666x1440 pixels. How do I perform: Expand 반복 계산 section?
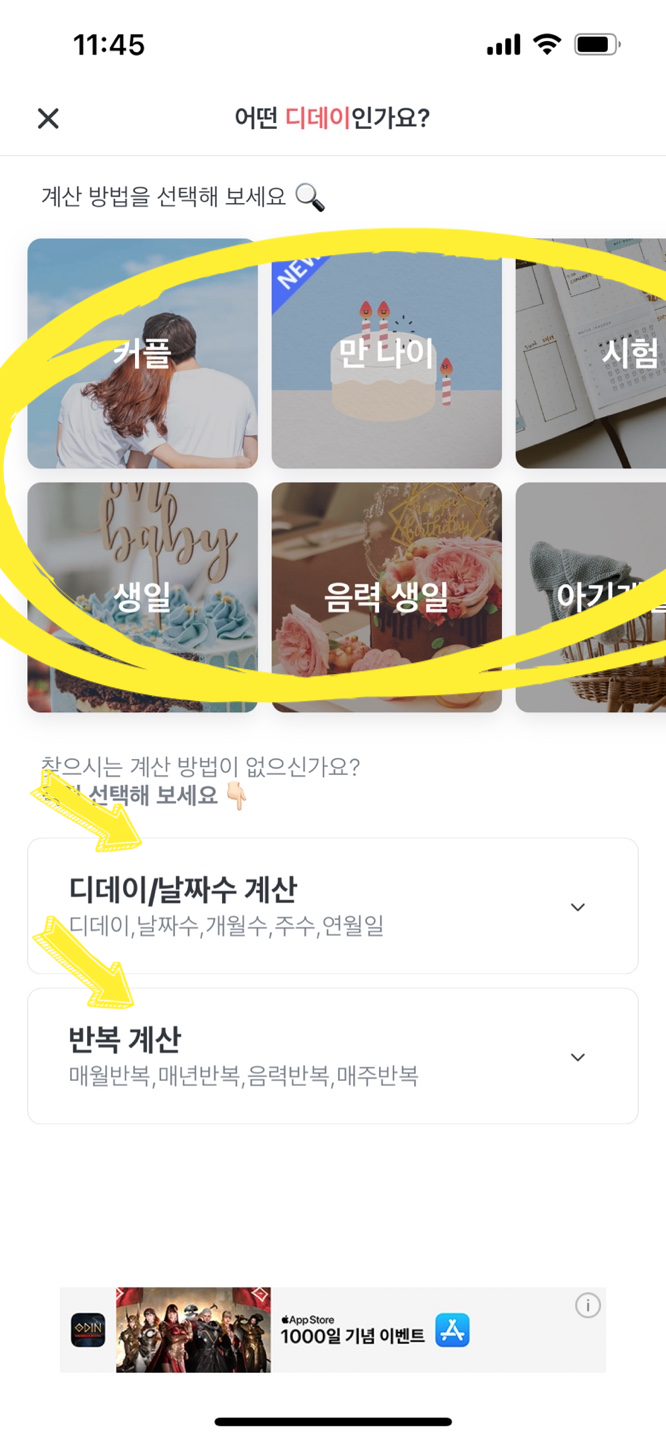(x=332, y=1056)
